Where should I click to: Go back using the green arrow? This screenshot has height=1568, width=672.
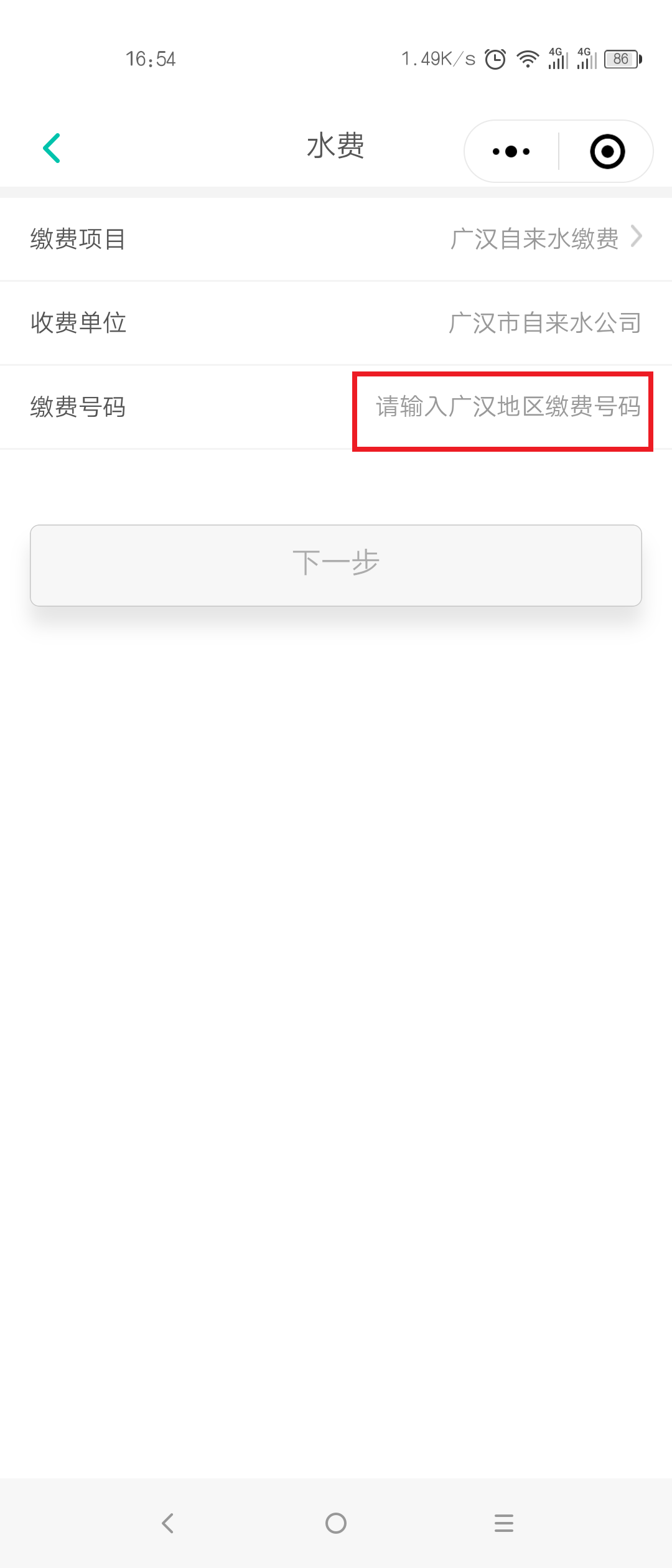(52, 148)
